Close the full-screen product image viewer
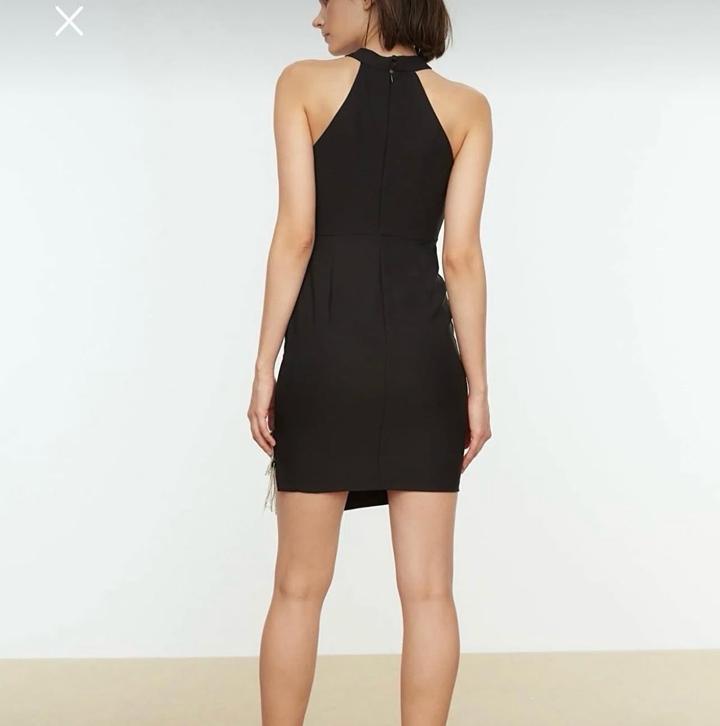The image size is (720, 726). [69, 21]
